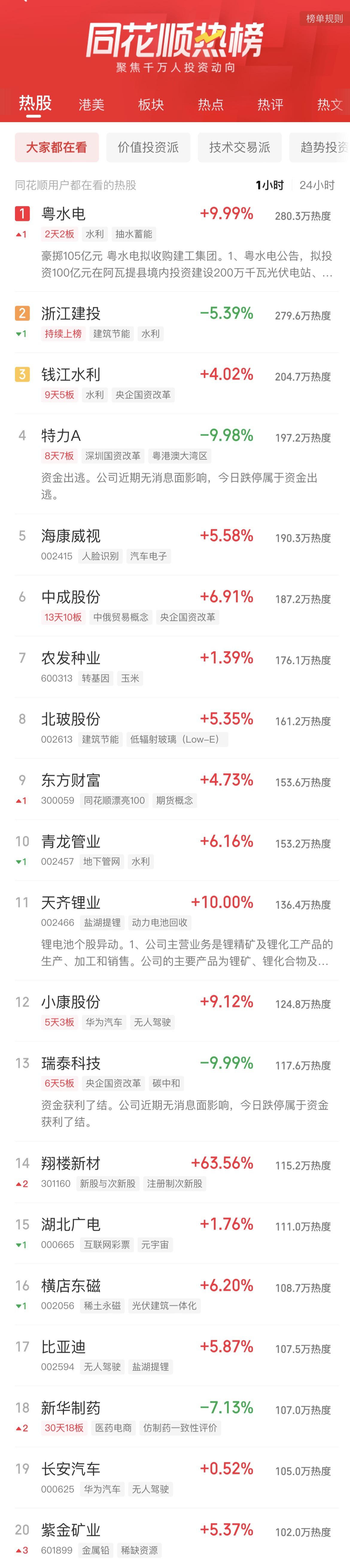The image size is (350, 1568).
Task: Open the stock 浙江建投
Action: [x=71, y=313]
